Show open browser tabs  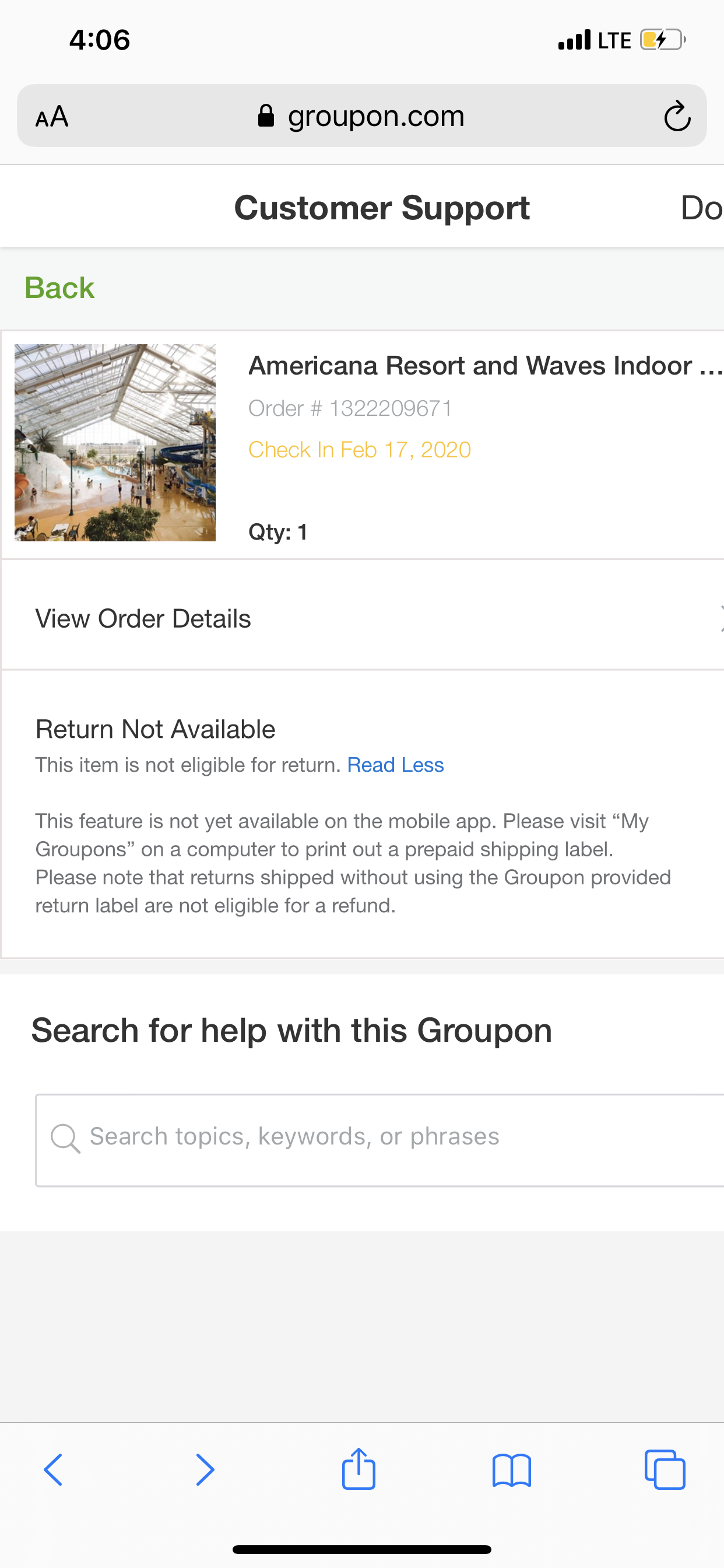(x=665, y=1469)
